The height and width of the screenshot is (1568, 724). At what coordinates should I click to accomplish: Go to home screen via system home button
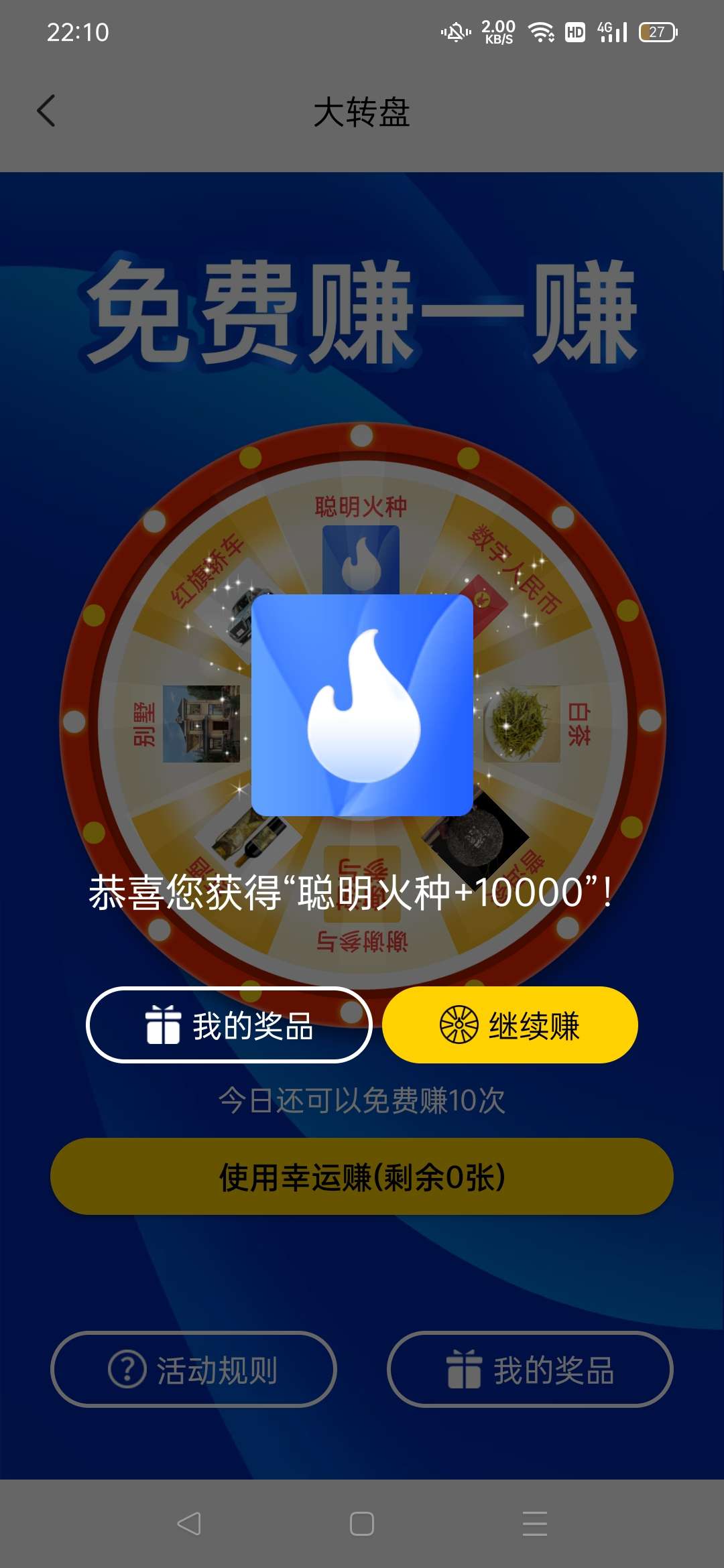click(362, 1524)
